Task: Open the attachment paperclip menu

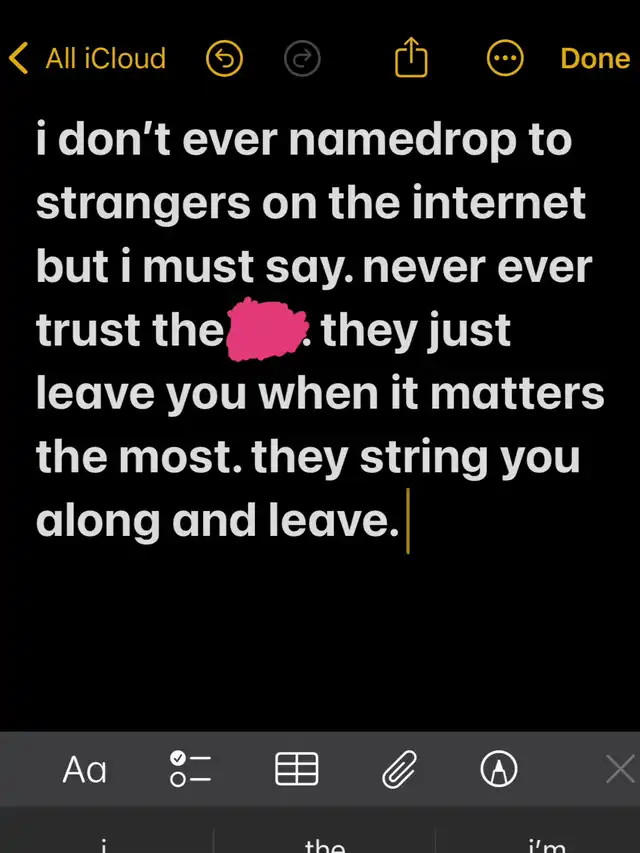Action: coord(399,769)
